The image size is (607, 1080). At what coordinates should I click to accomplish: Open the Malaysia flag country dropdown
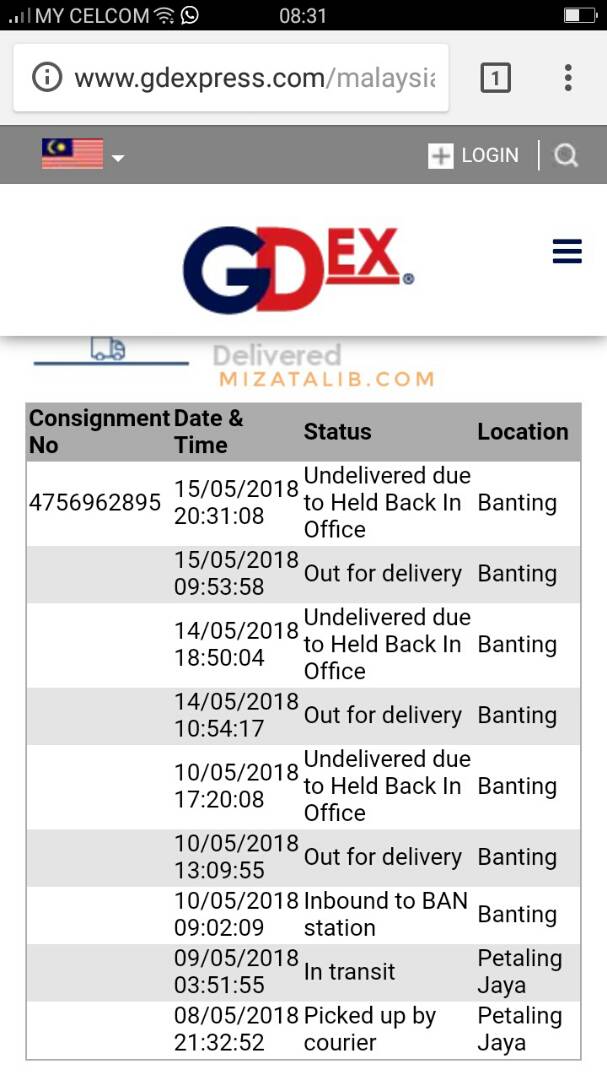tap(84, 155)
